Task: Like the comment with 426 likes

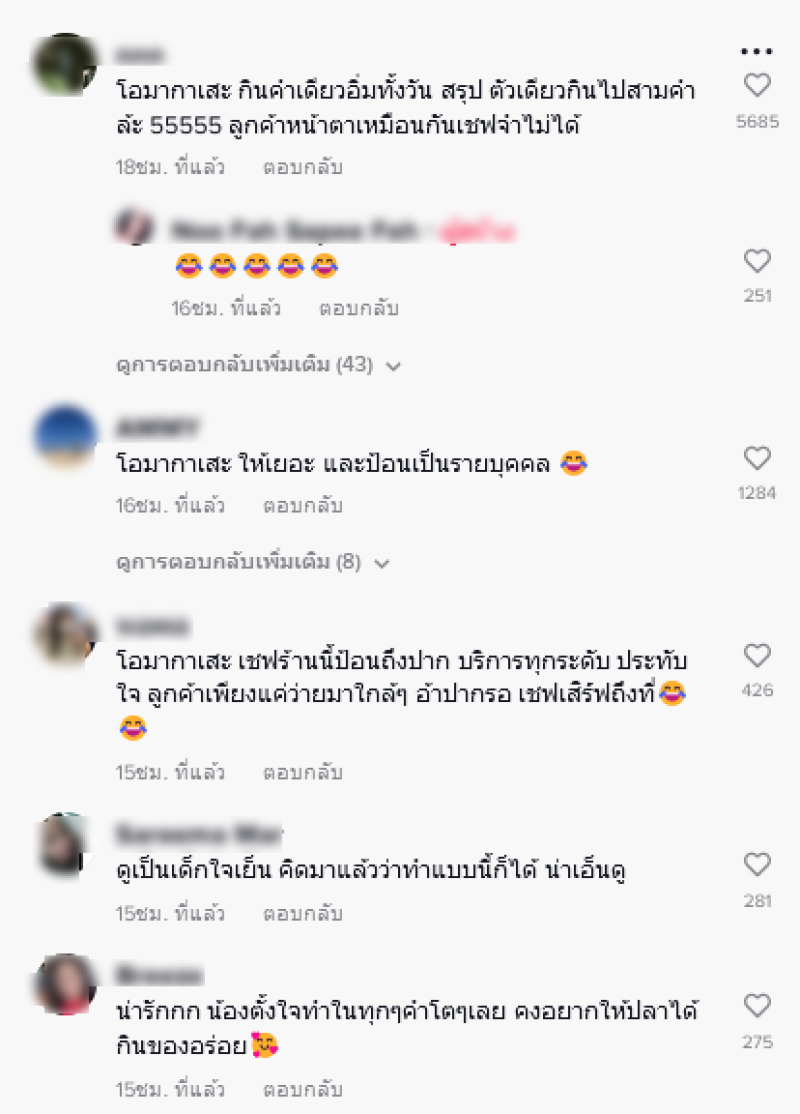Action: (757, 656)
